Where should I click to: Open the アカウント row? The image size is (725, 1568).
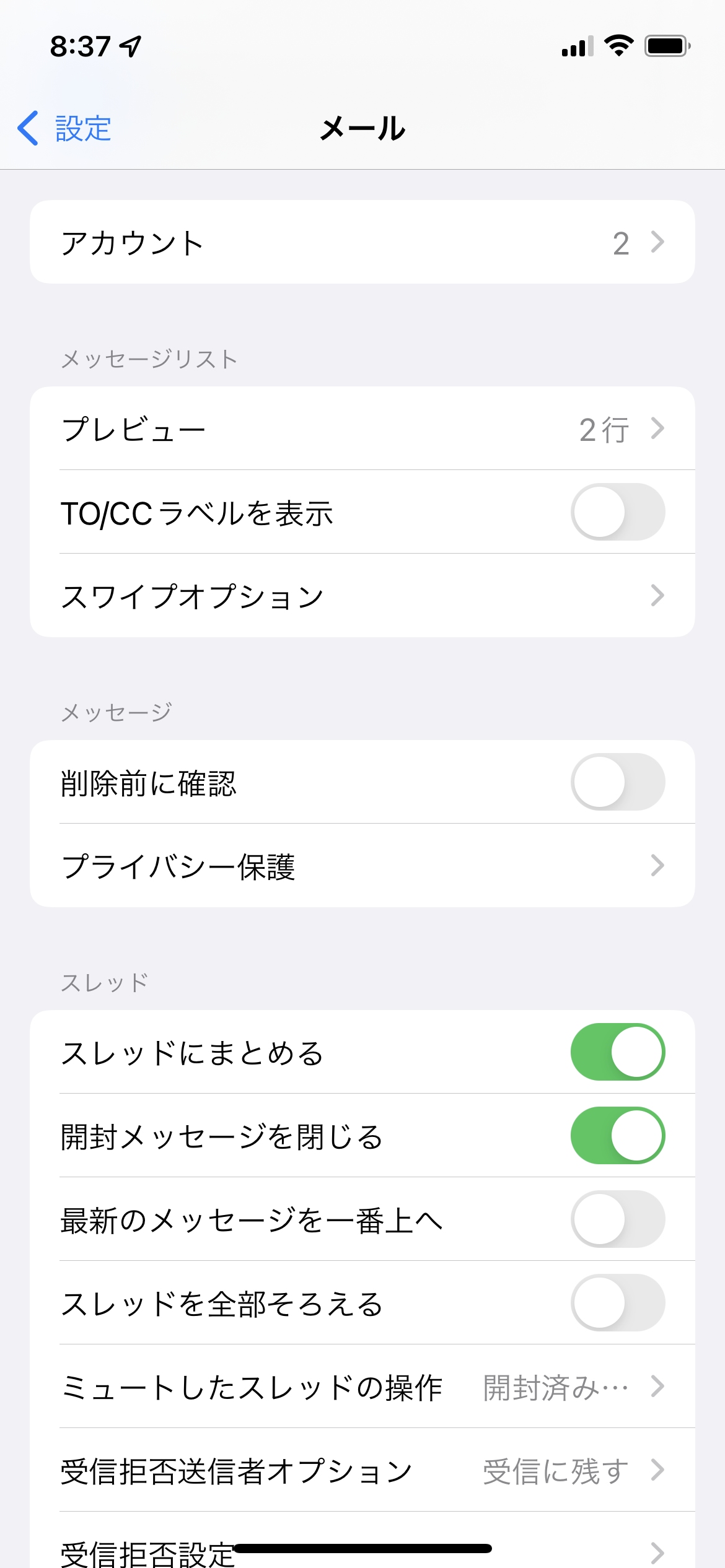click(362, 242)
